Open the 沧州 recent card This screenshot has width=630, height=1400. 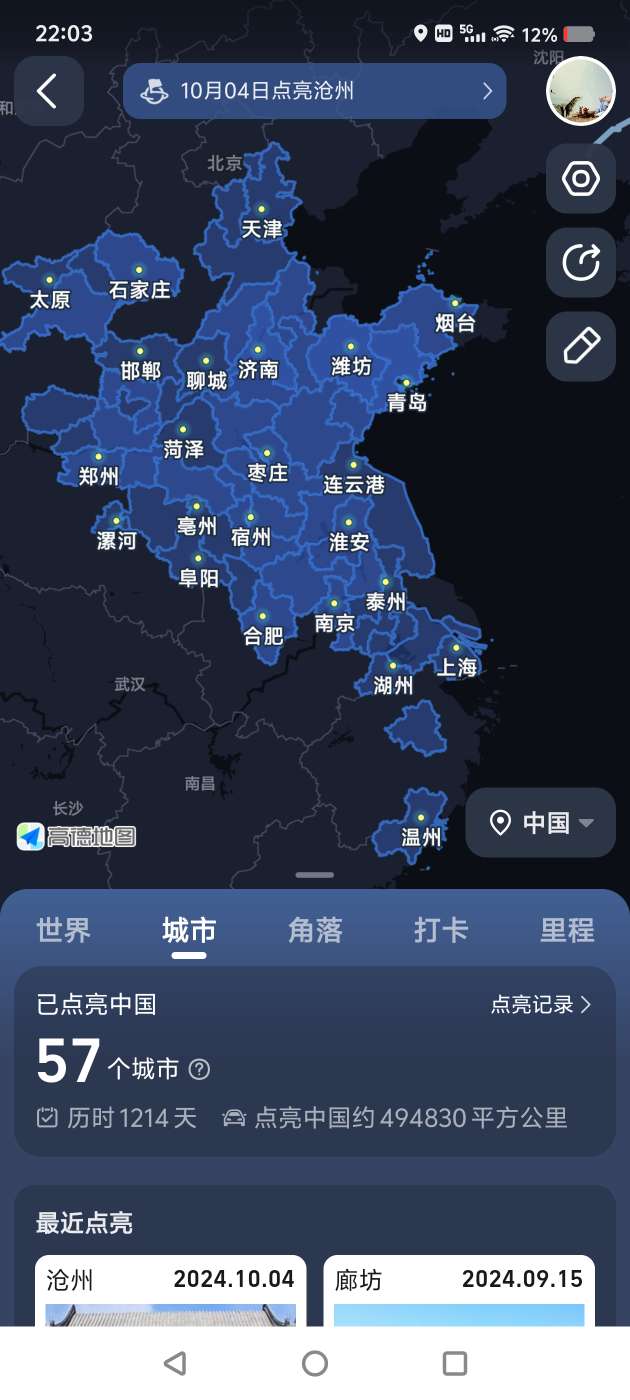pyautogui.click(x=170, y=1290)
